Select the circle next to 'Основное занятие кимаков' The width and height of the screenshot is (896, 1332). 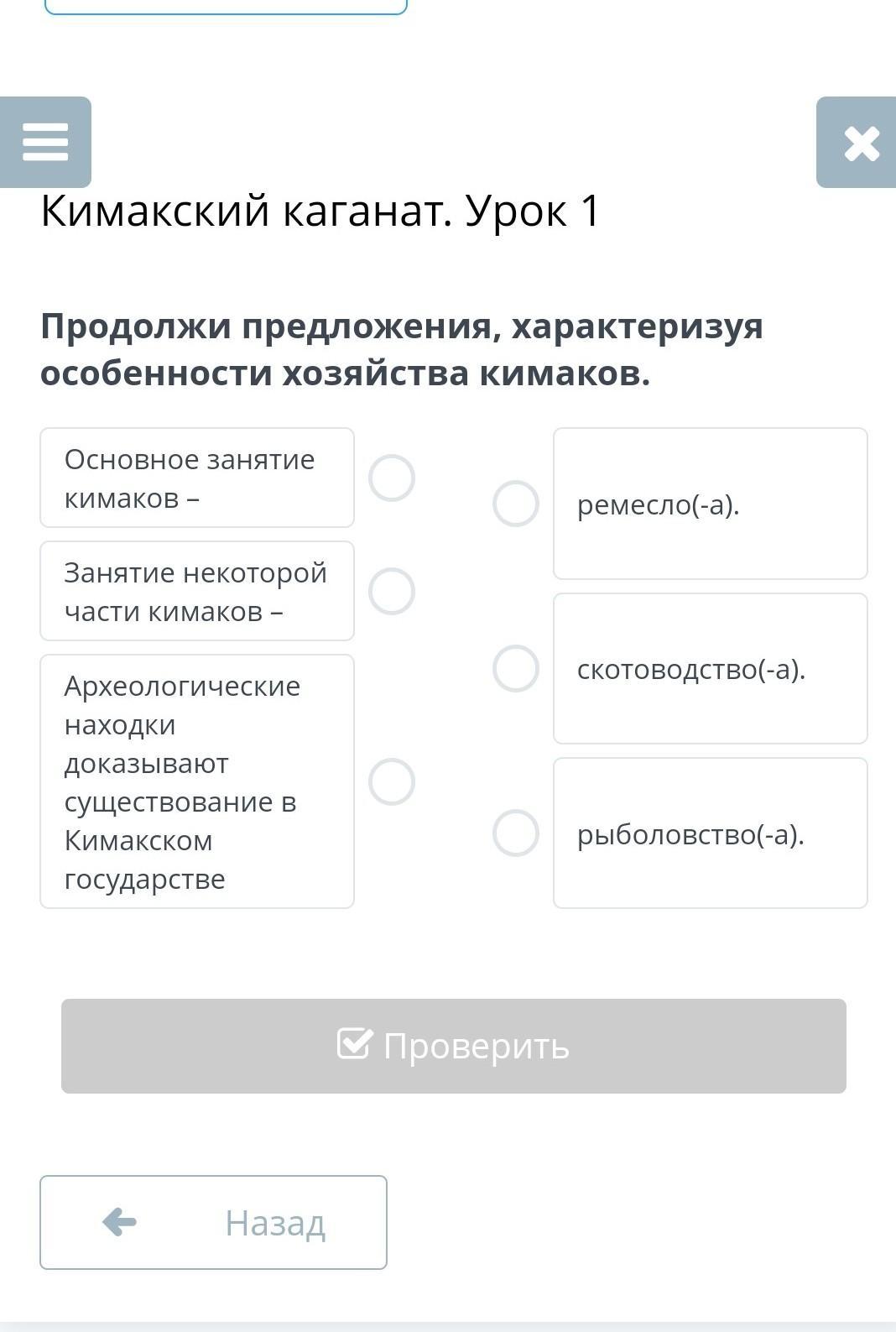click(392, 478)
